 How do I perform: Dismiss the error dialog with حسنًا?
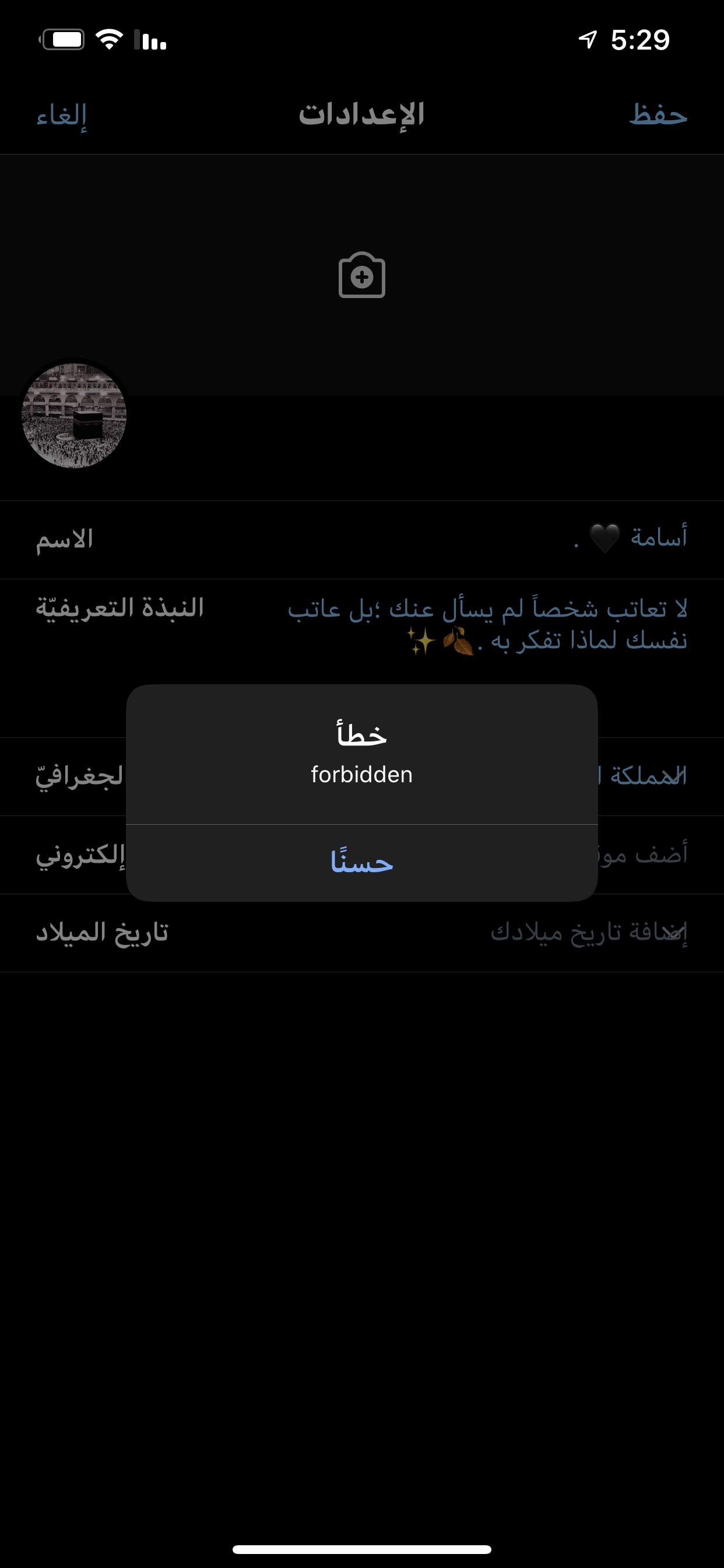coord(361,863)
